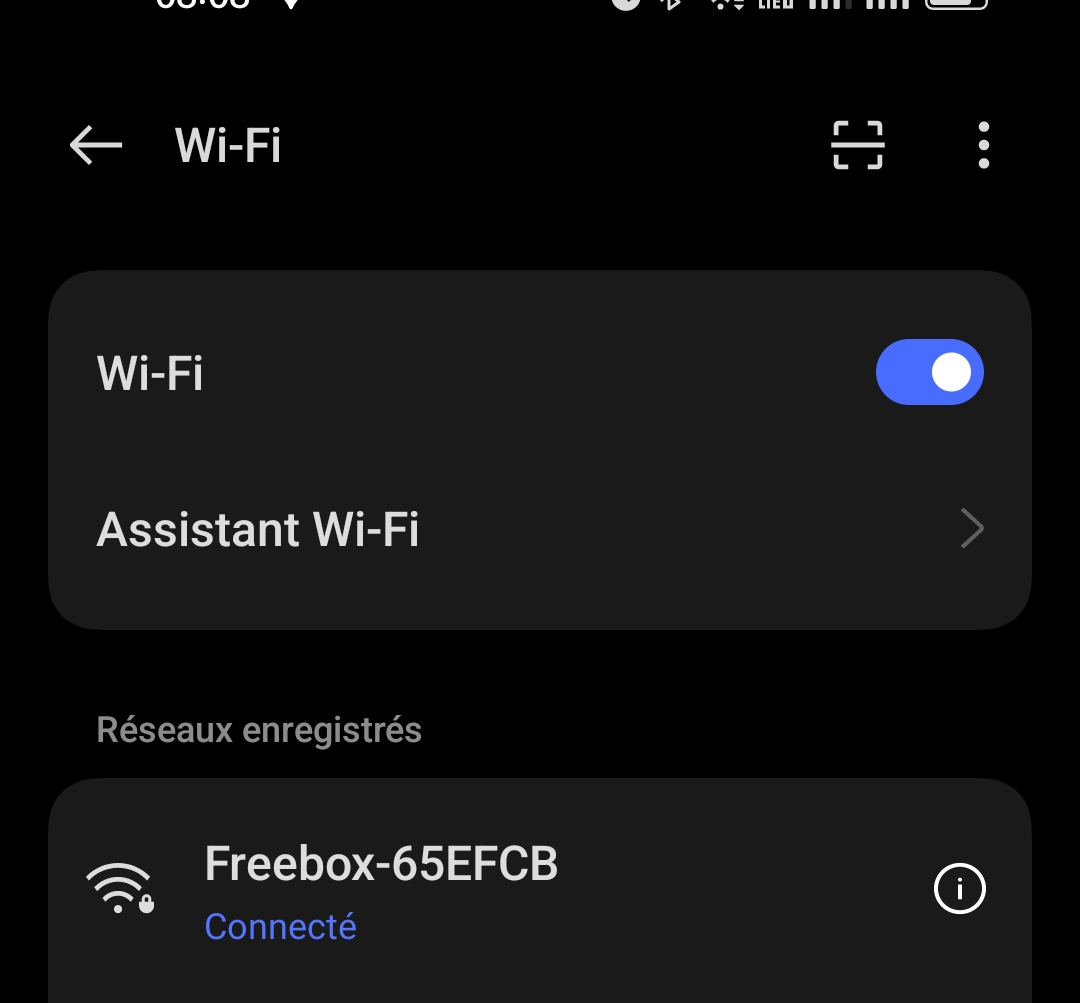1080x1003 pixels.
Task: Open the three-dot overflow menu
Action: 984,146
